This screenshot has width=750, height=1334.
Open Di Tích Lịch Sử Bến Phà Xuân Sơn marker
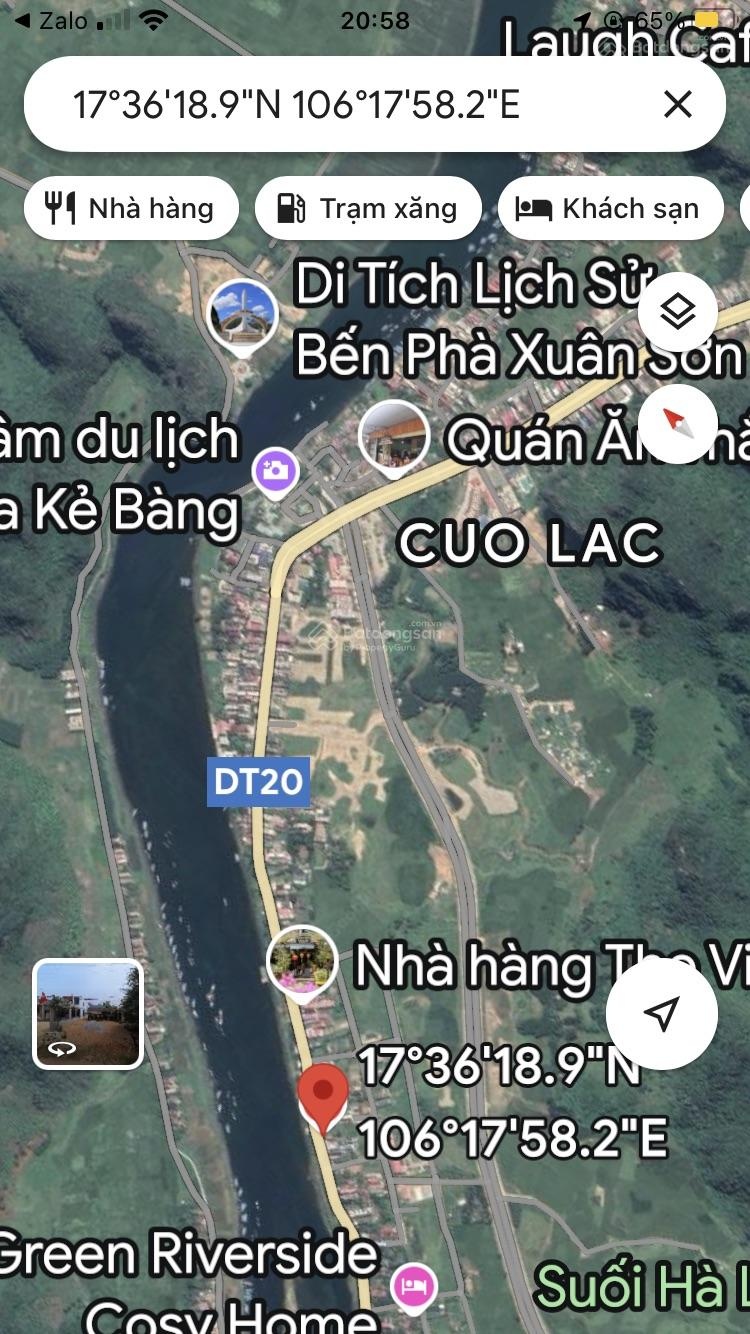tap(243, 315)
